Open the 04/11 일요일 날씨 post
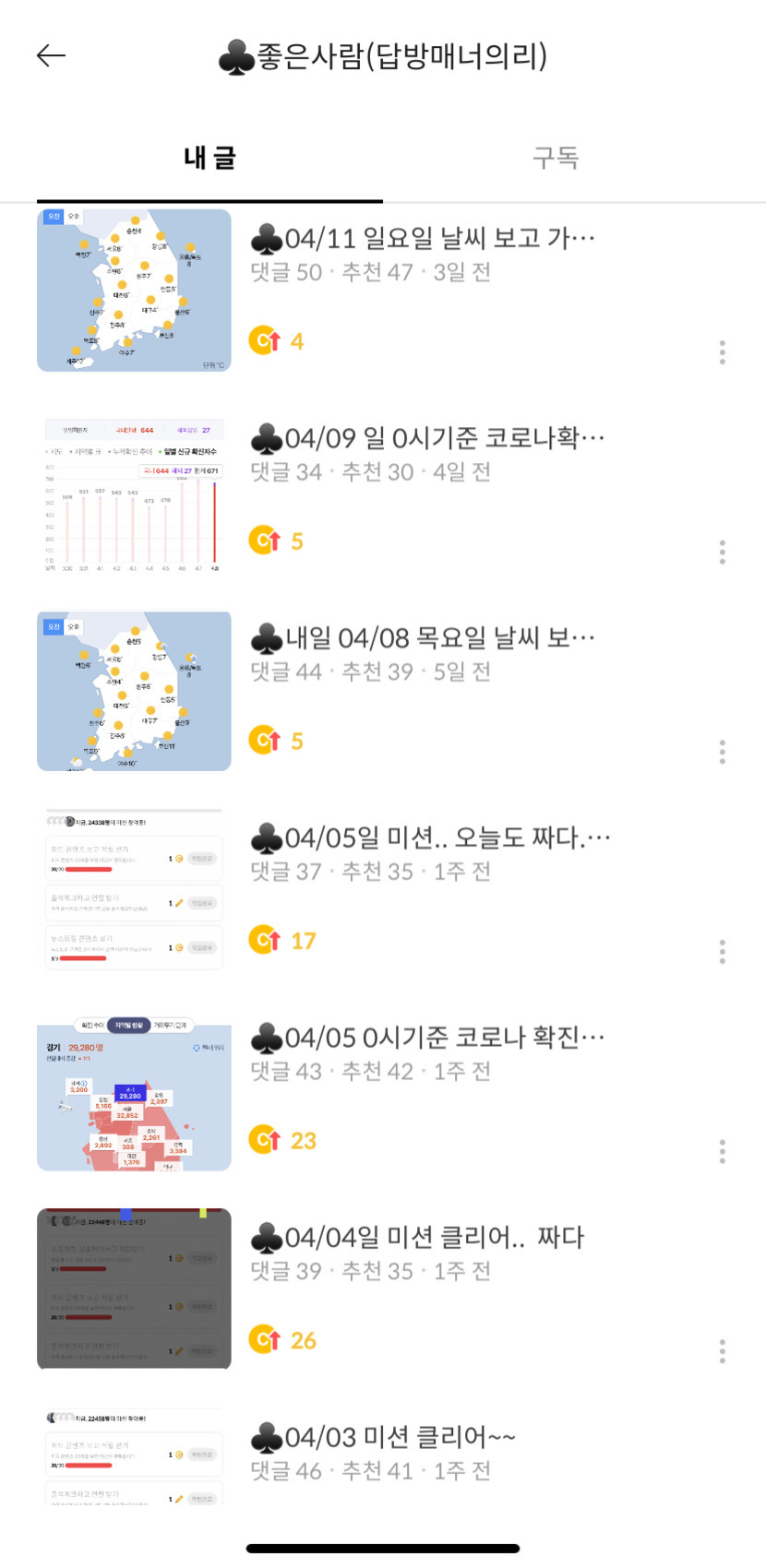Screen dimensions: 766x1568 423,239
